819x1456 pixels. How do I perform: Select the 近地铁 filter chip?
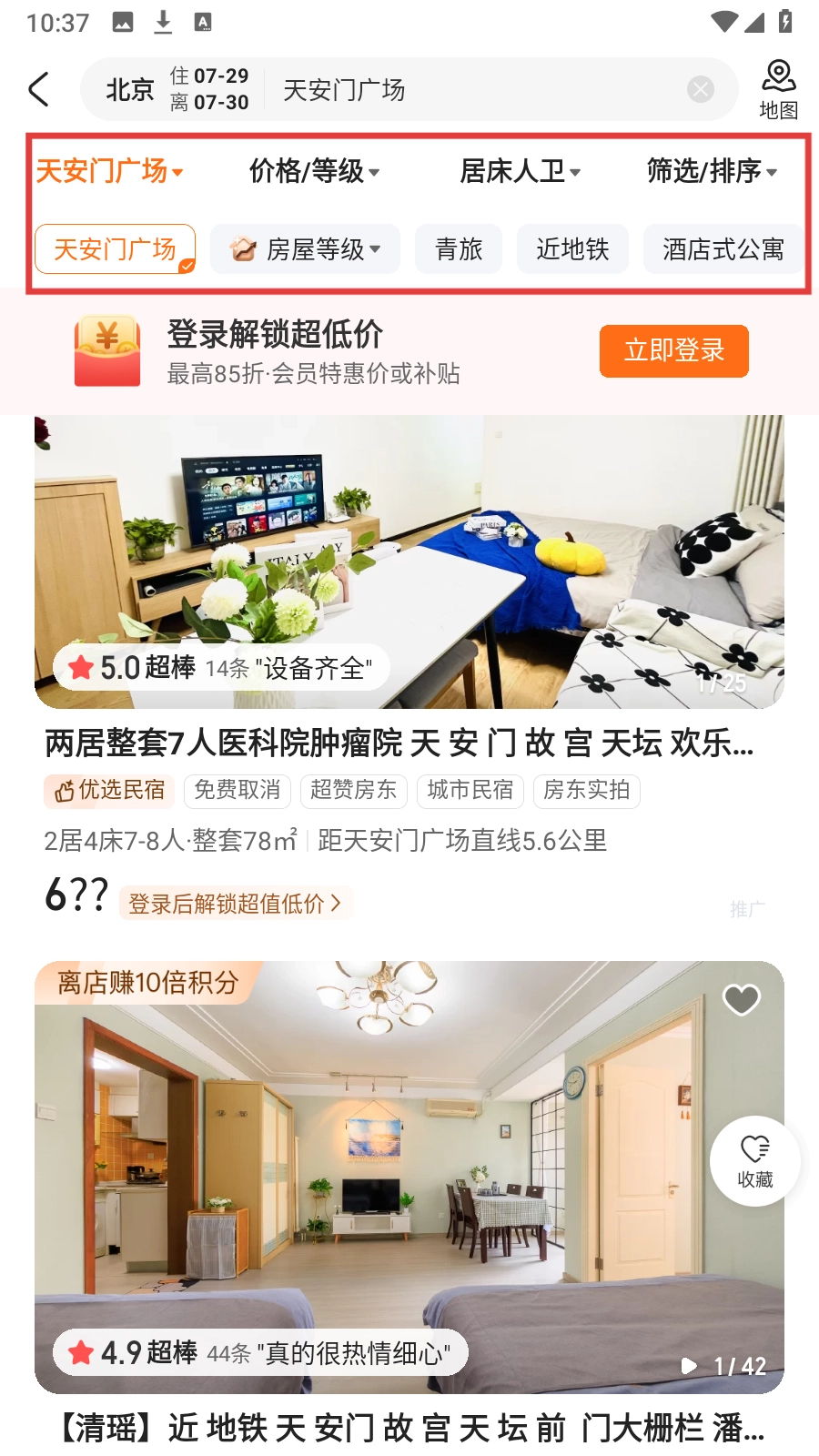tap(572, 249)
